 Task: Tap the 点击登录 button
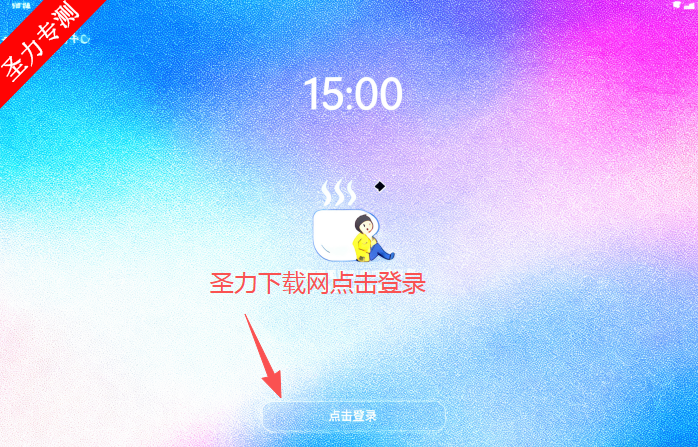[353, 415]
